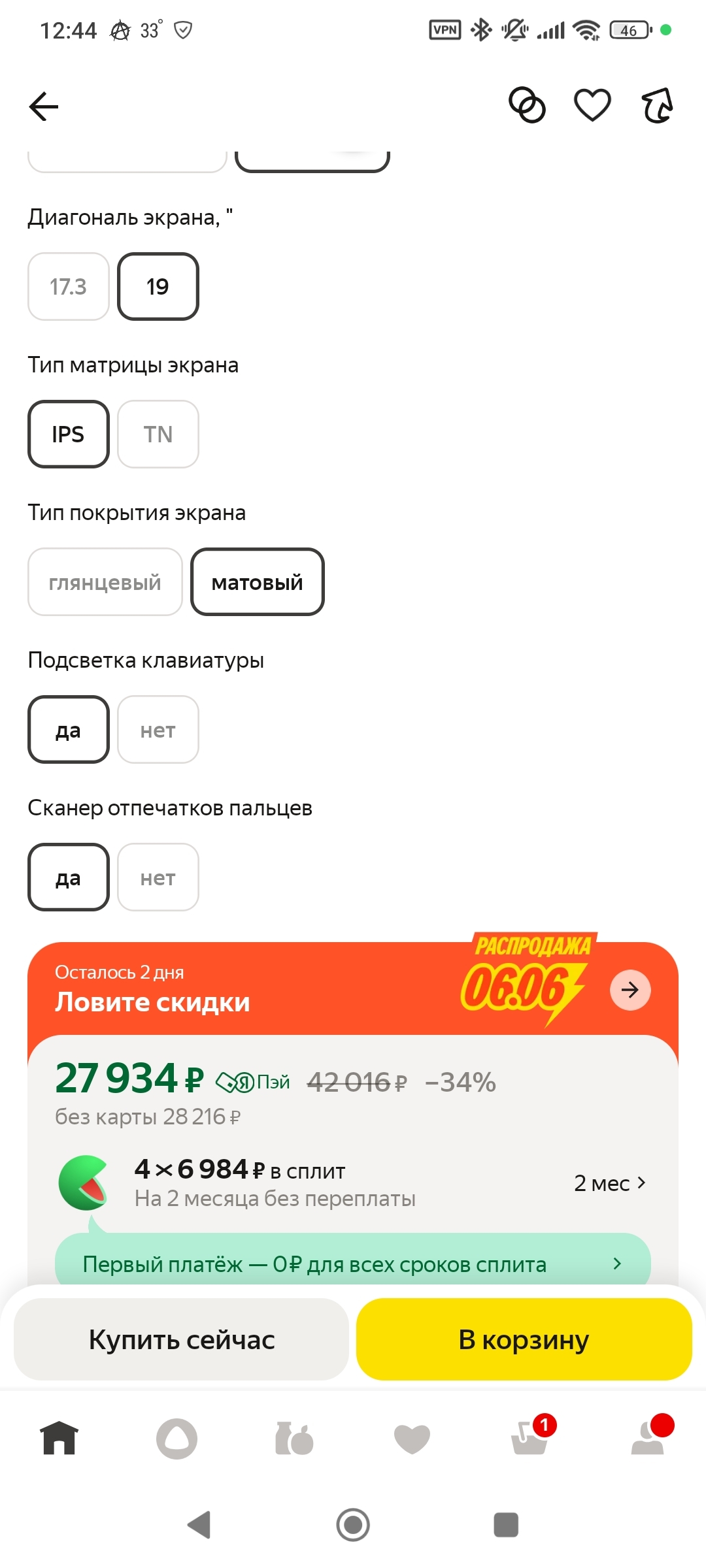Open the 06.06 sale banner arrow

coord(630,990)
